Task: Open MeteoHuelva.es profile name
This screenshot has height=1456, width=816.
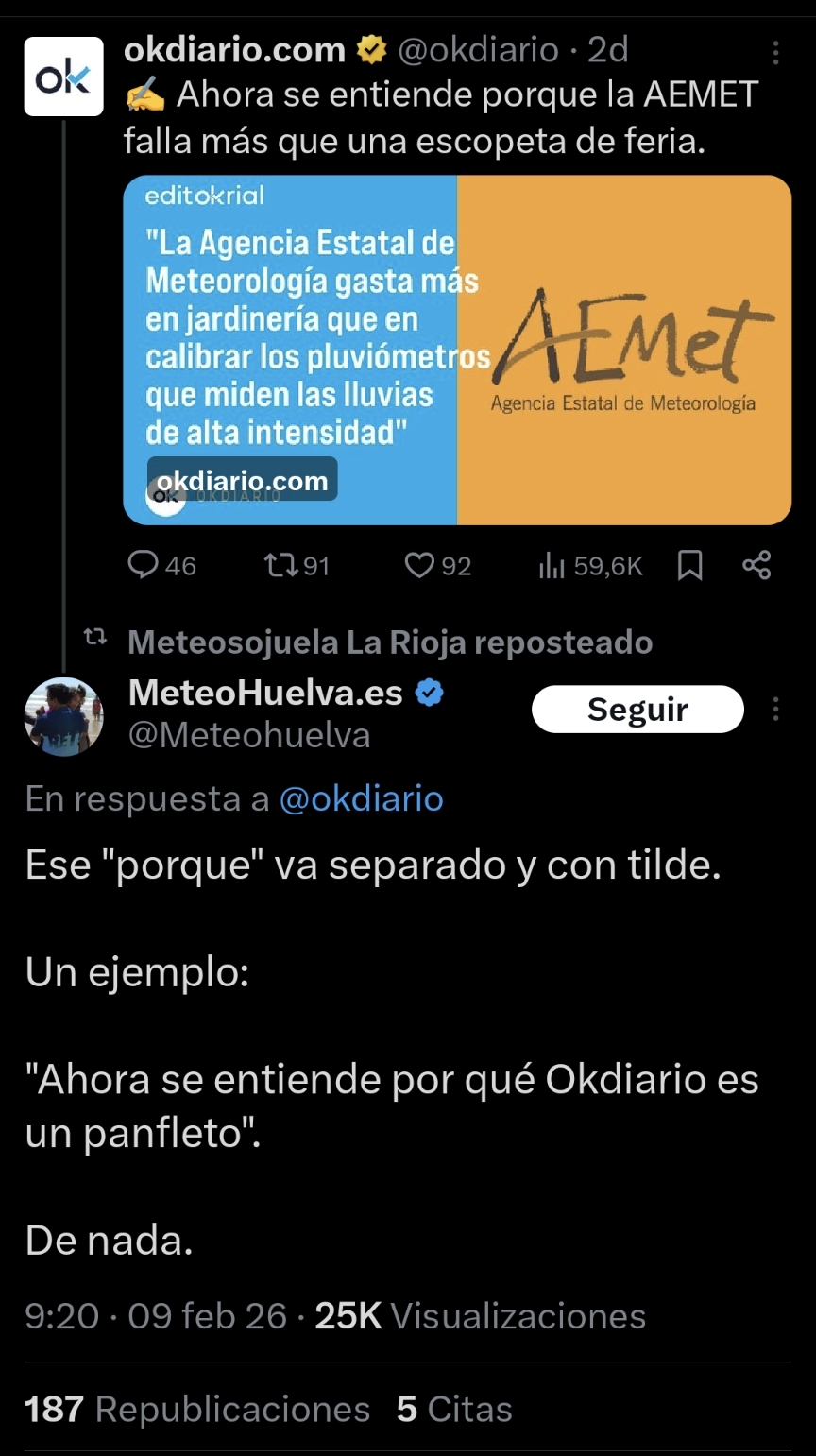Action: (265, 693)
